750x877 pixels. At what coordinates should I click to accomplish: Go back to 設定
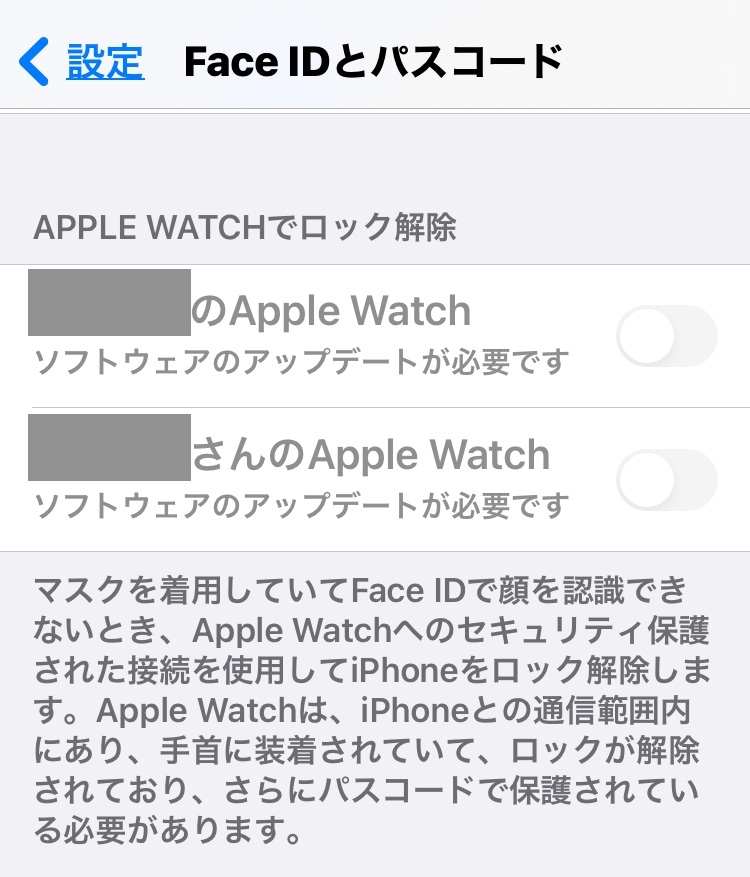click(82, 62)
